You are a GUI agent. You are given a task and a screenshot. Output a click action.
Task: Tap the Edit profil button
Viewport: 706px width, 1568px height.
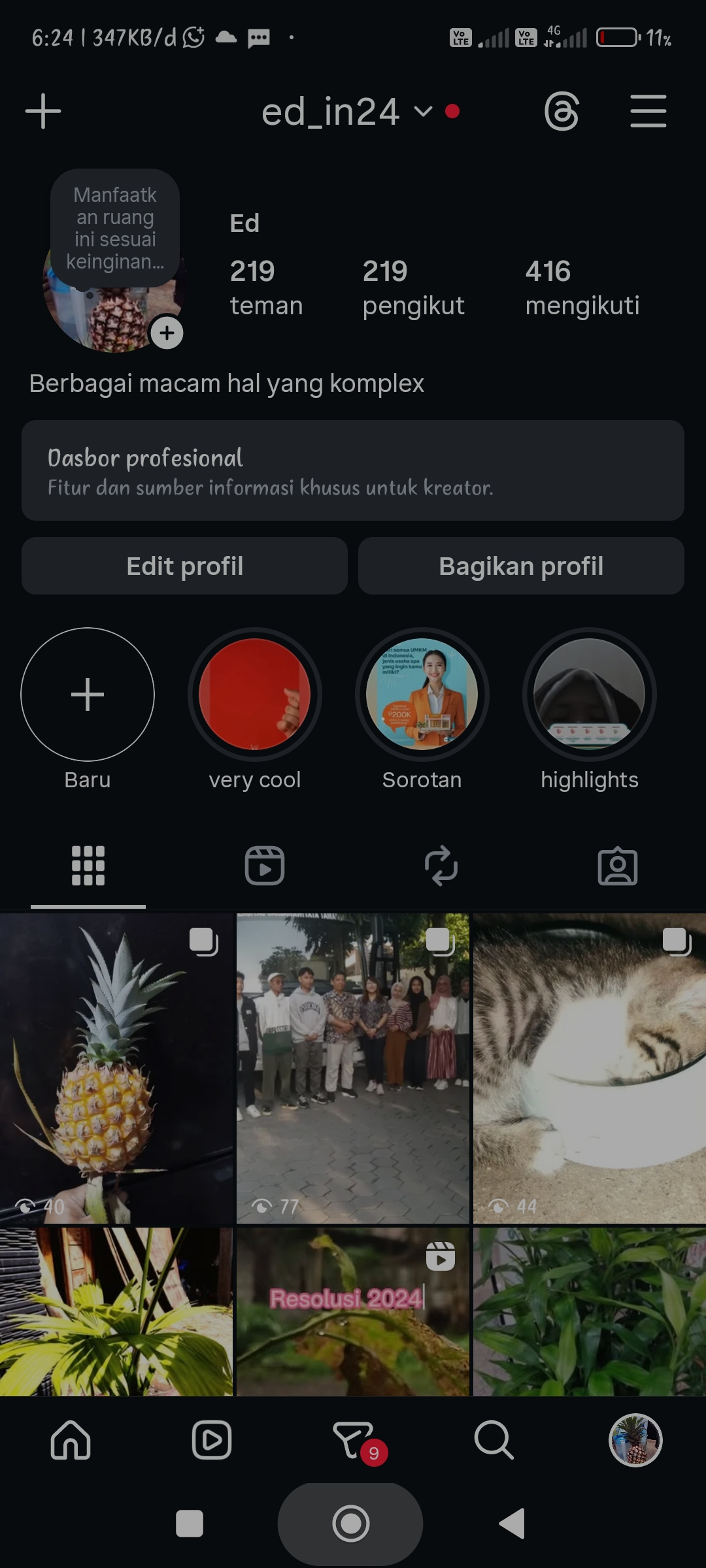(x=184, y=566)
